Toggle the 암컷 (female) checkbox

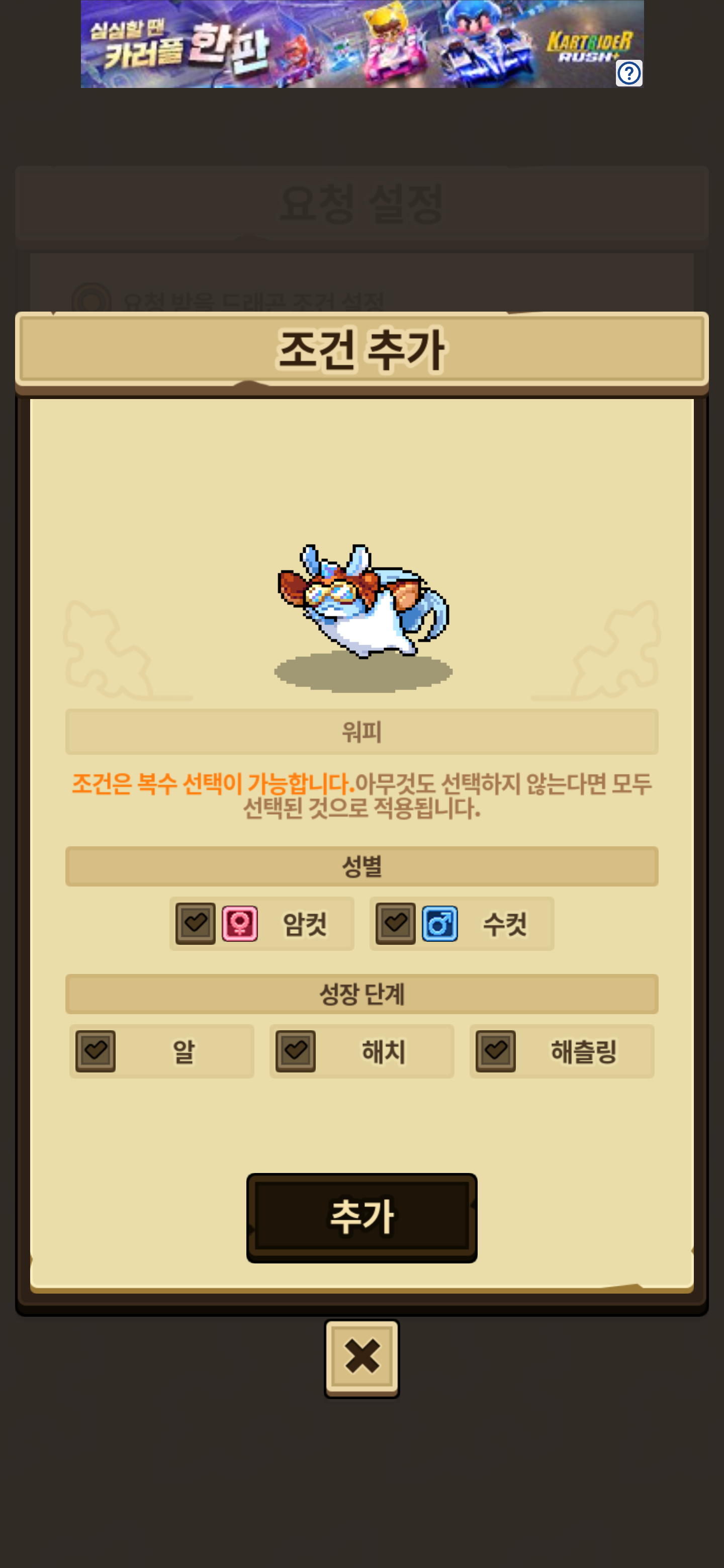(x=196, y=923)
